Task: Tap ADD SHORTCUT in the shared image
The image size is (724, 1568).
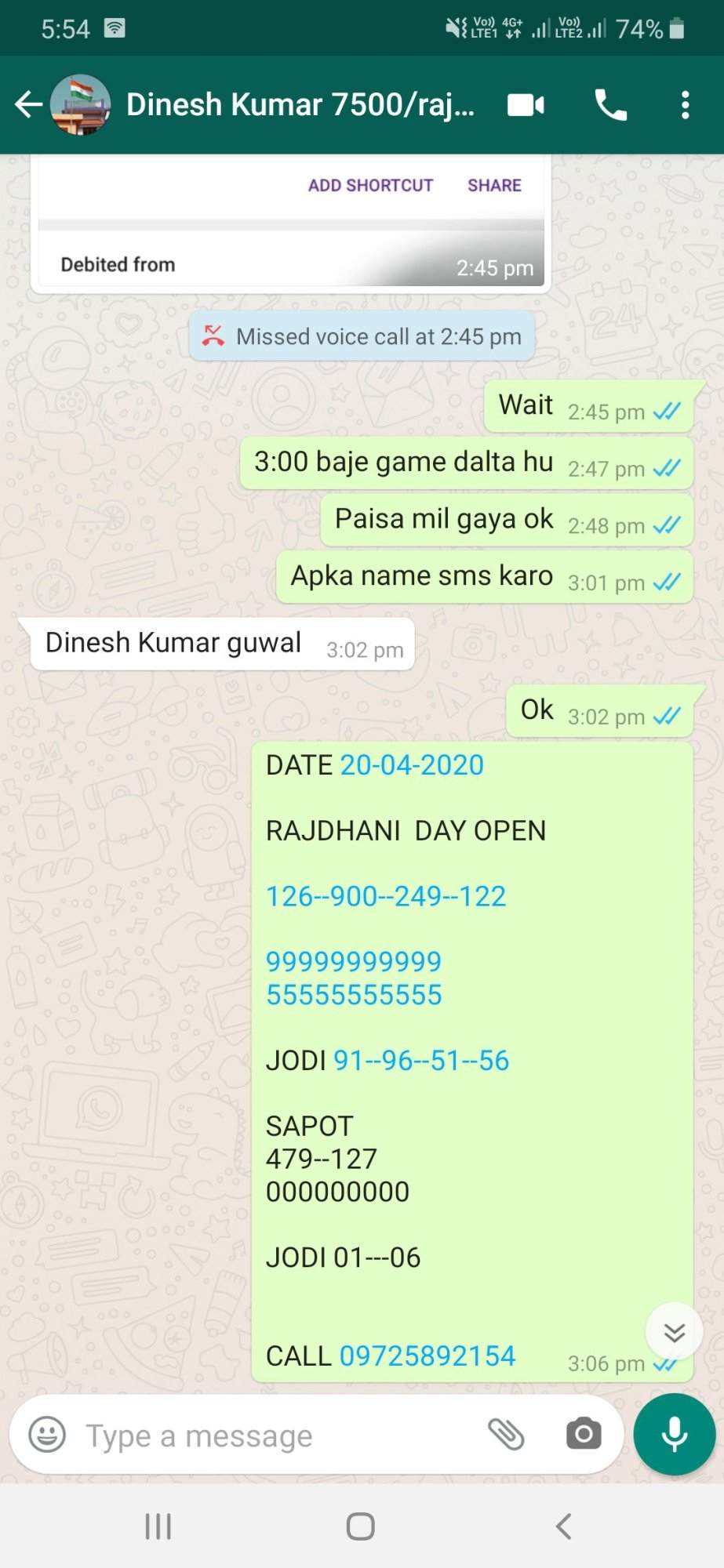Action: pyautogui.click(x=370, y=185)
